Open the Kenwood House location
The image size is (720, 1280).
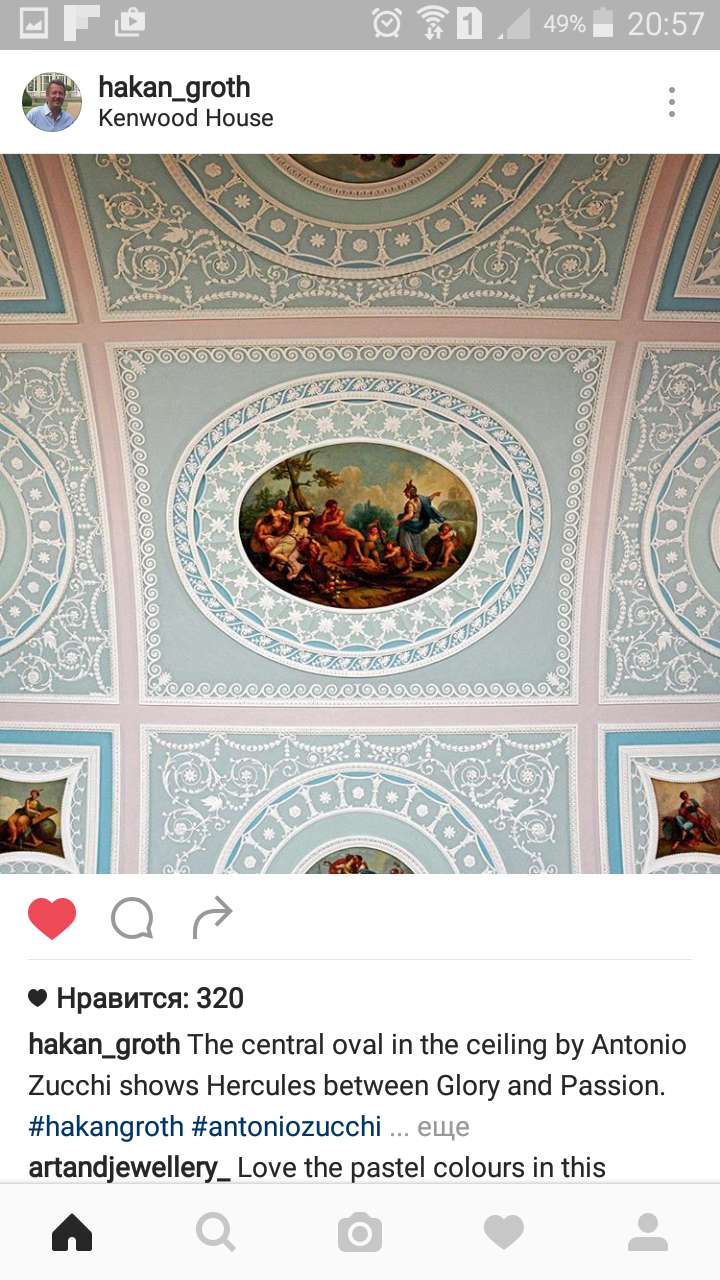186,118
